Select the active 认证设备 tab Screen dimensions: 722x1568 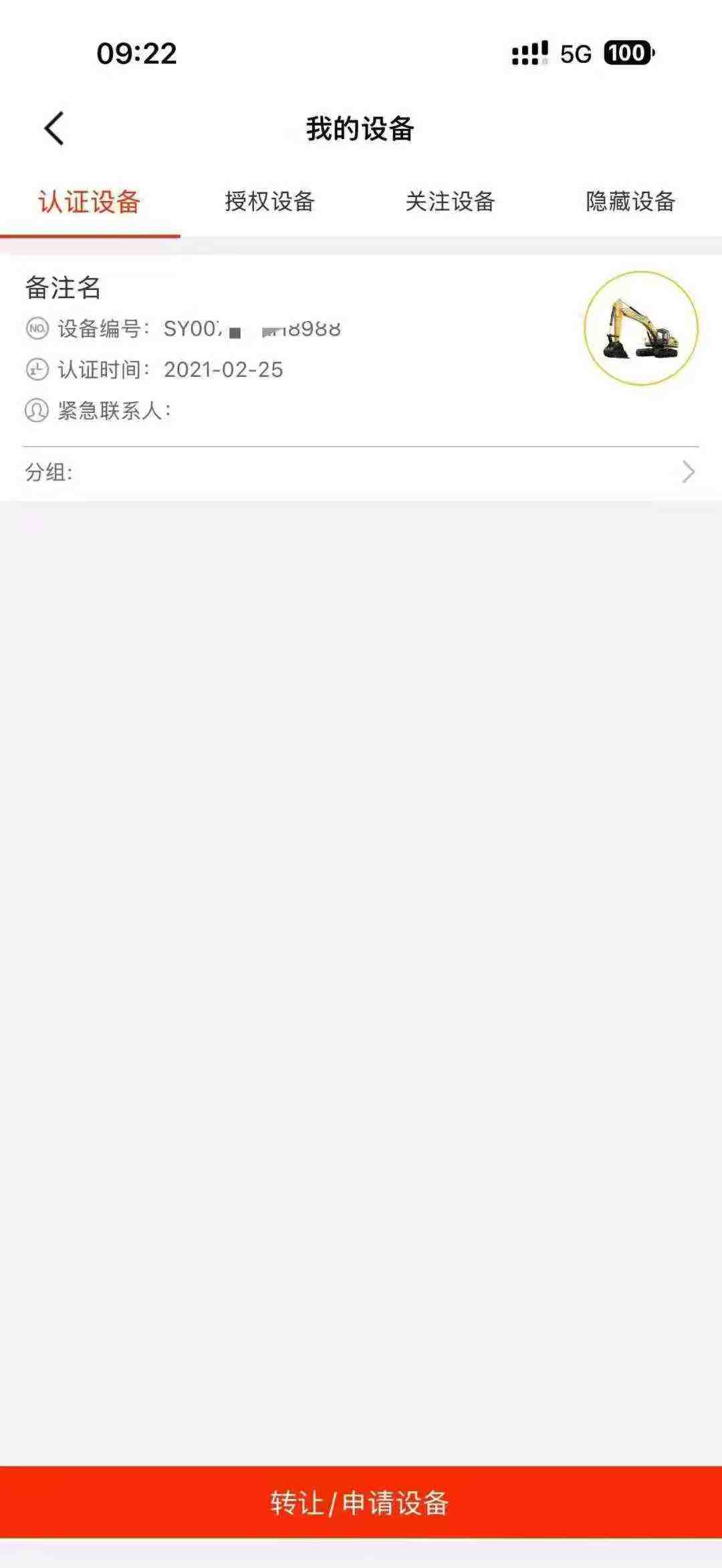click(90, 202)
